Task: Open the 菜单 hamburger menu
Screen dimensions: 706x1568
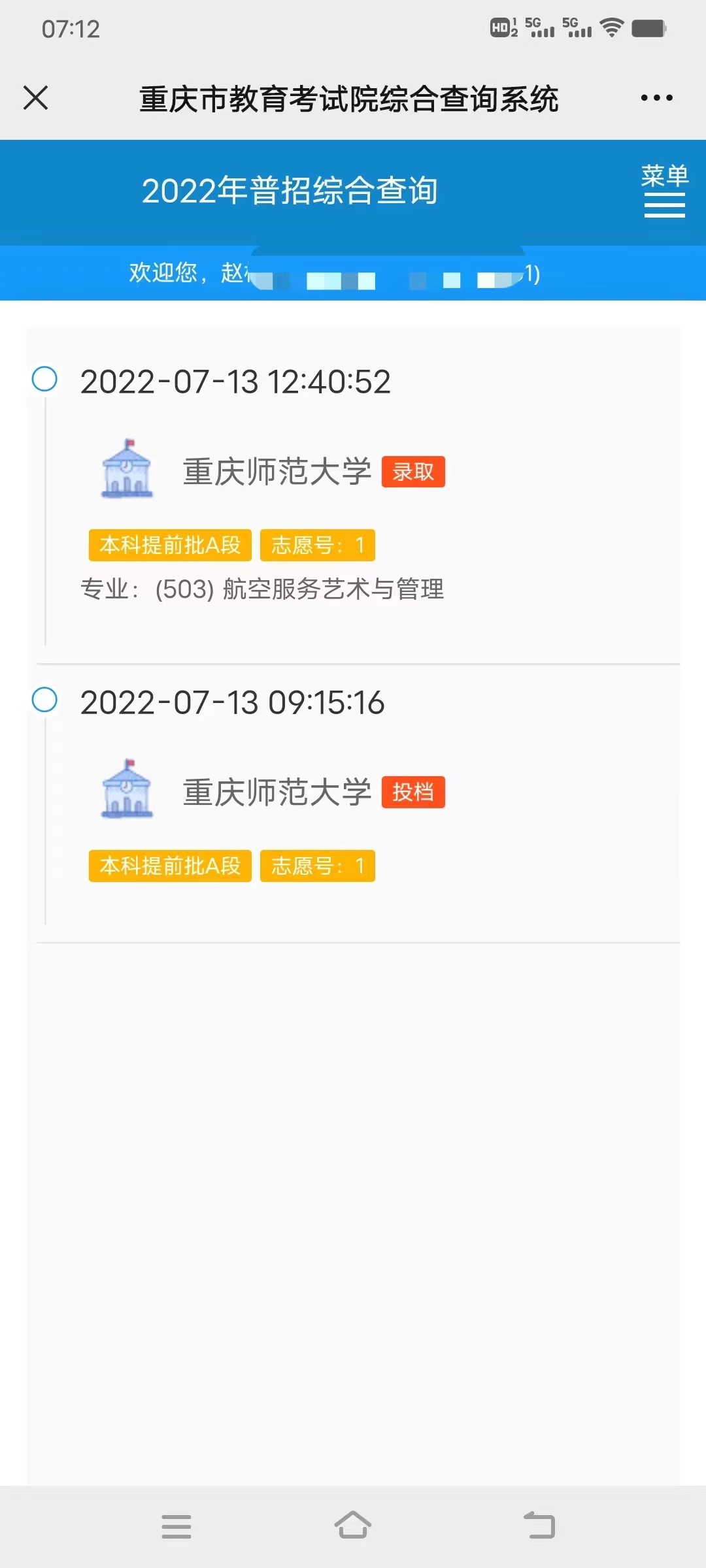Action: (664, 190)
